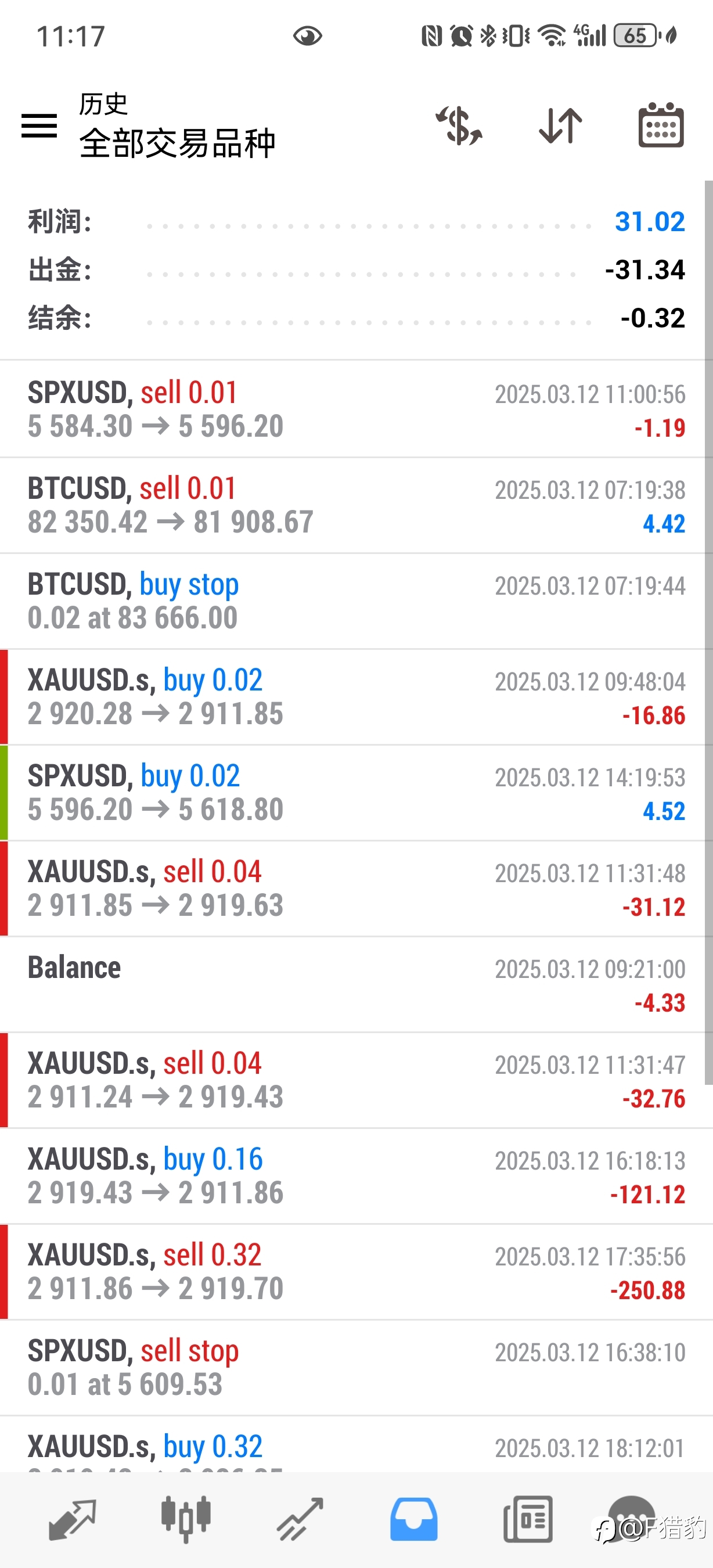Open XAUUSD.s sell 0.04 trade with -31.12
Screen dimensions: 713x1568
click(x=356, y=889)
